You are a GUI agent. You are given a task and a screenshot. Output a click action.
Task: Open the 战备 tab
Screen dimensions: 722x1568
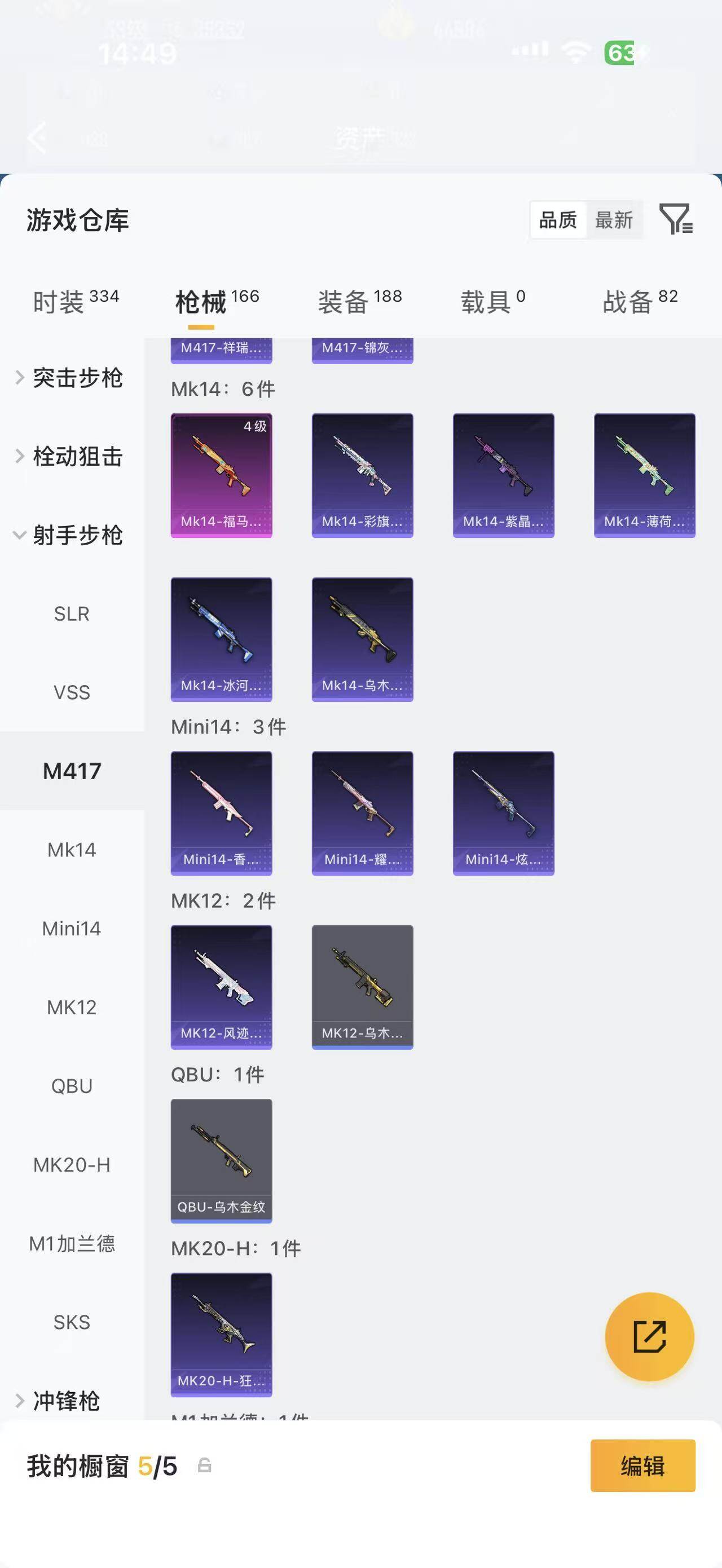[x=640, y=301]
